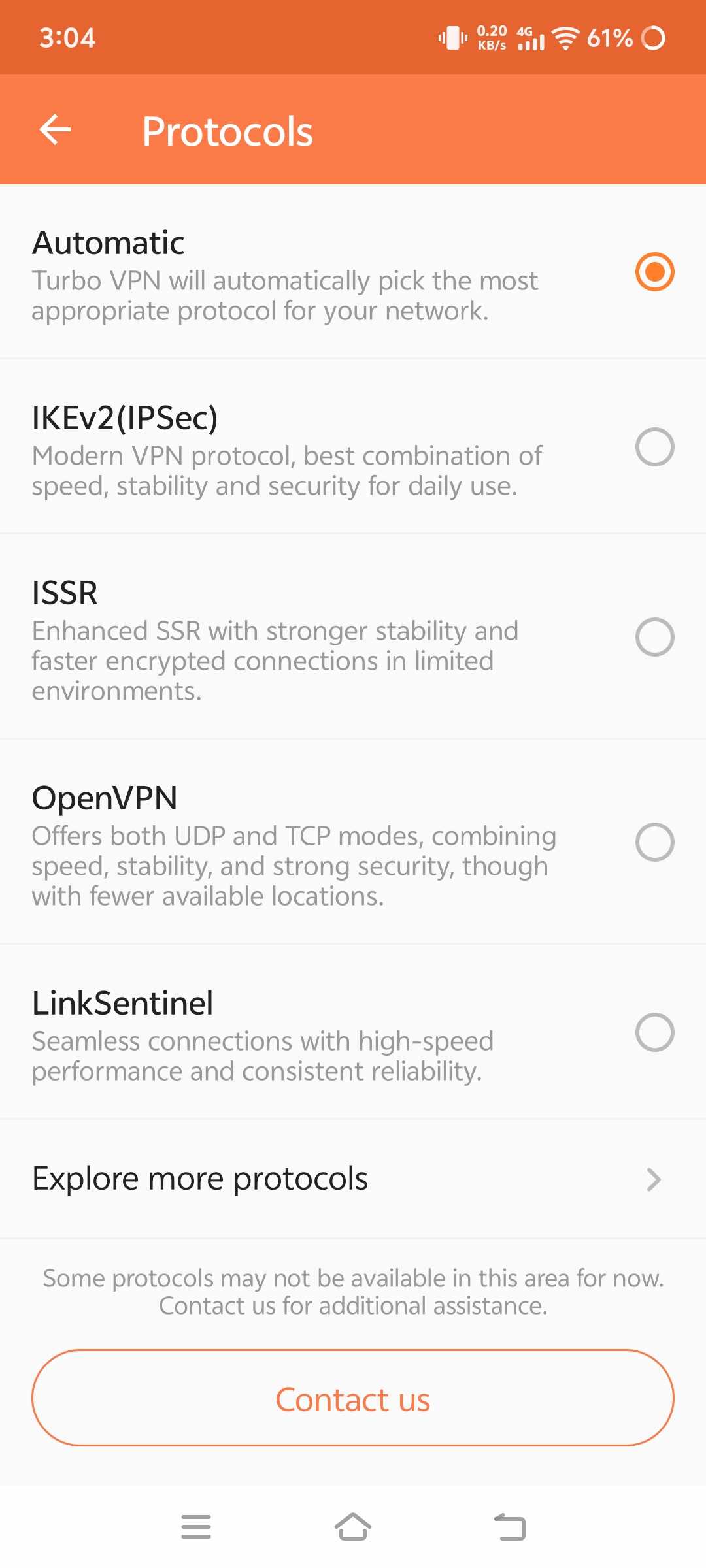Select the LinkSentinel protocol

[655, 1032]
